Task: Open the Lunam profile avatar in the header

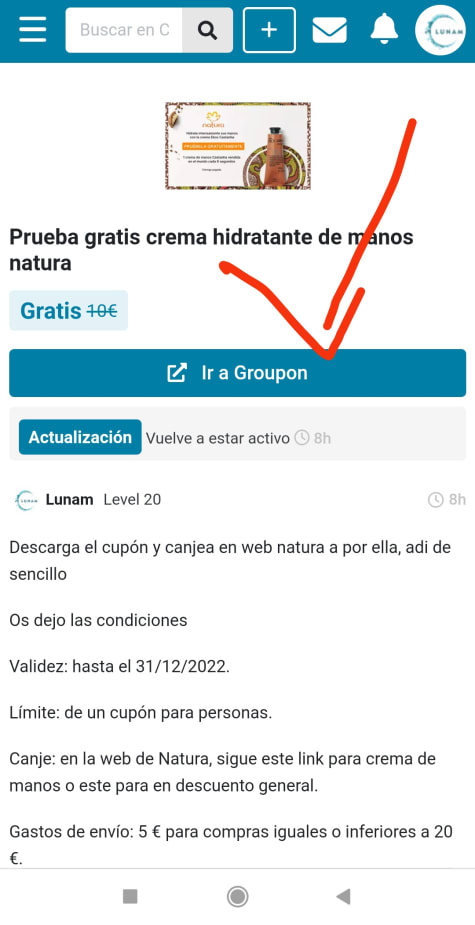Action: point(441,29)
